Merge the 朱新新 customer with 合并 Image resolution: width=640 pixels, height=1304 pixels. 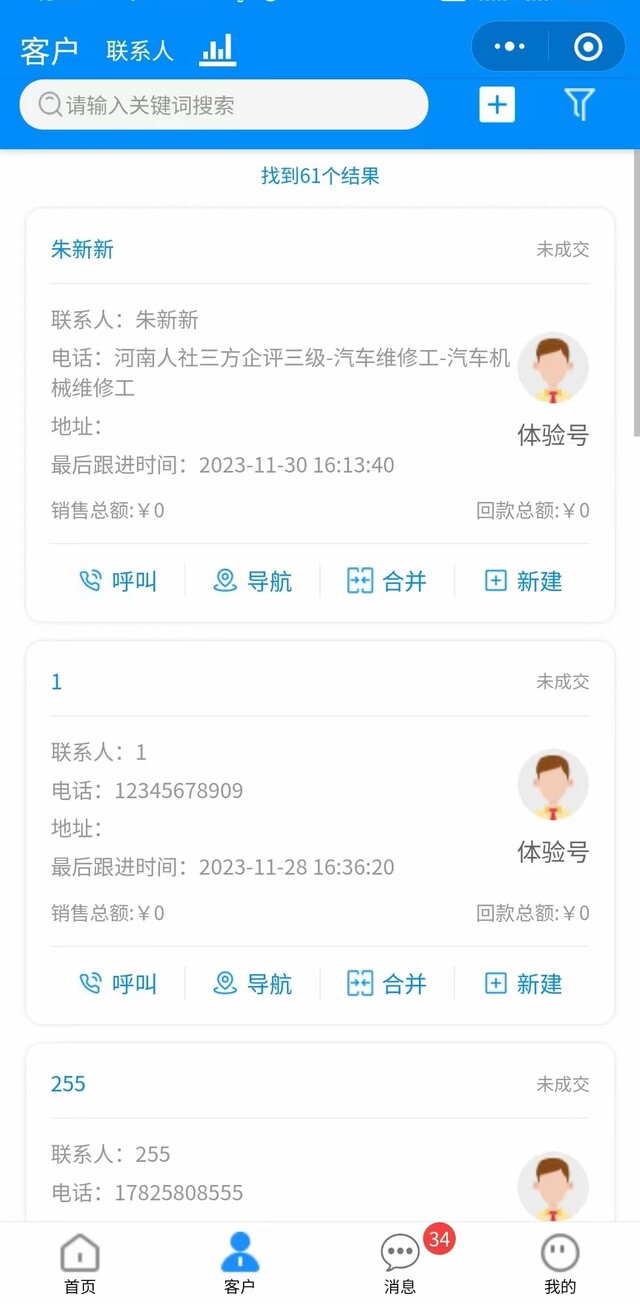pos(387,581)
